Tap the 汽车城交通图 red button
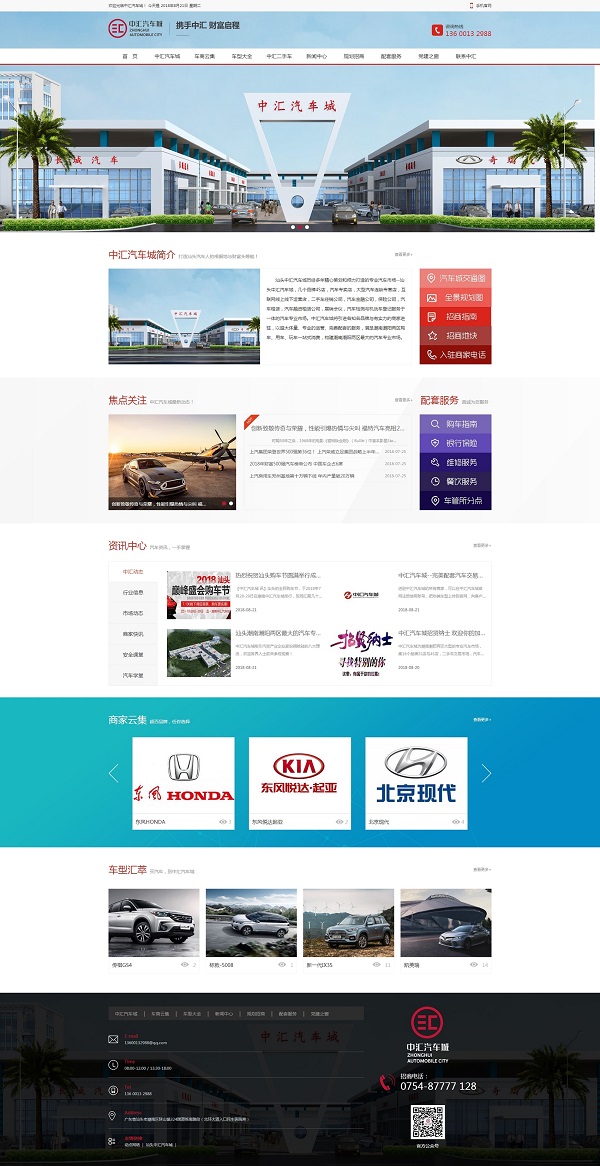 tap(455, 278)
